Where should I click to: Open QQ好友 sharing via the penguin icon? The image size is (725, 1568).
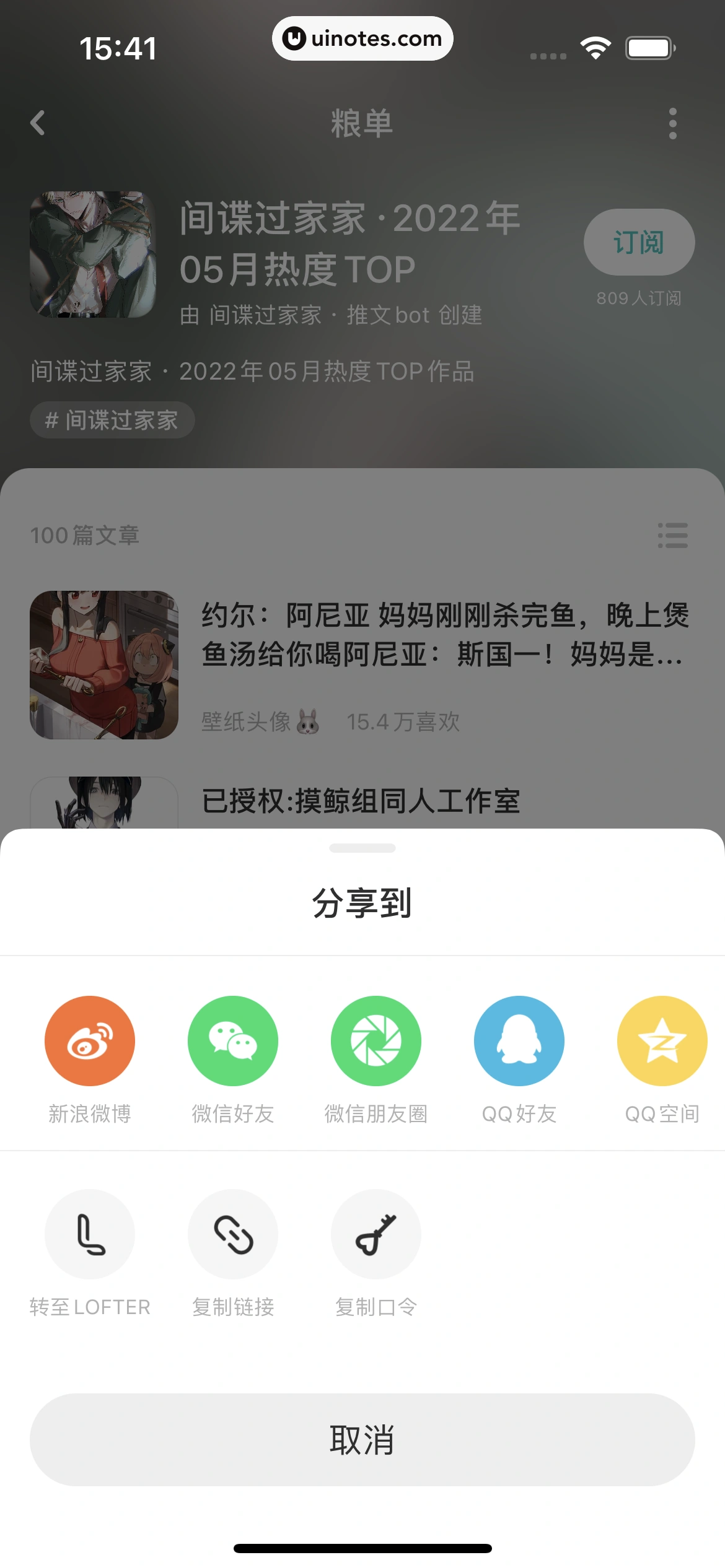(x=519, y=1040)
